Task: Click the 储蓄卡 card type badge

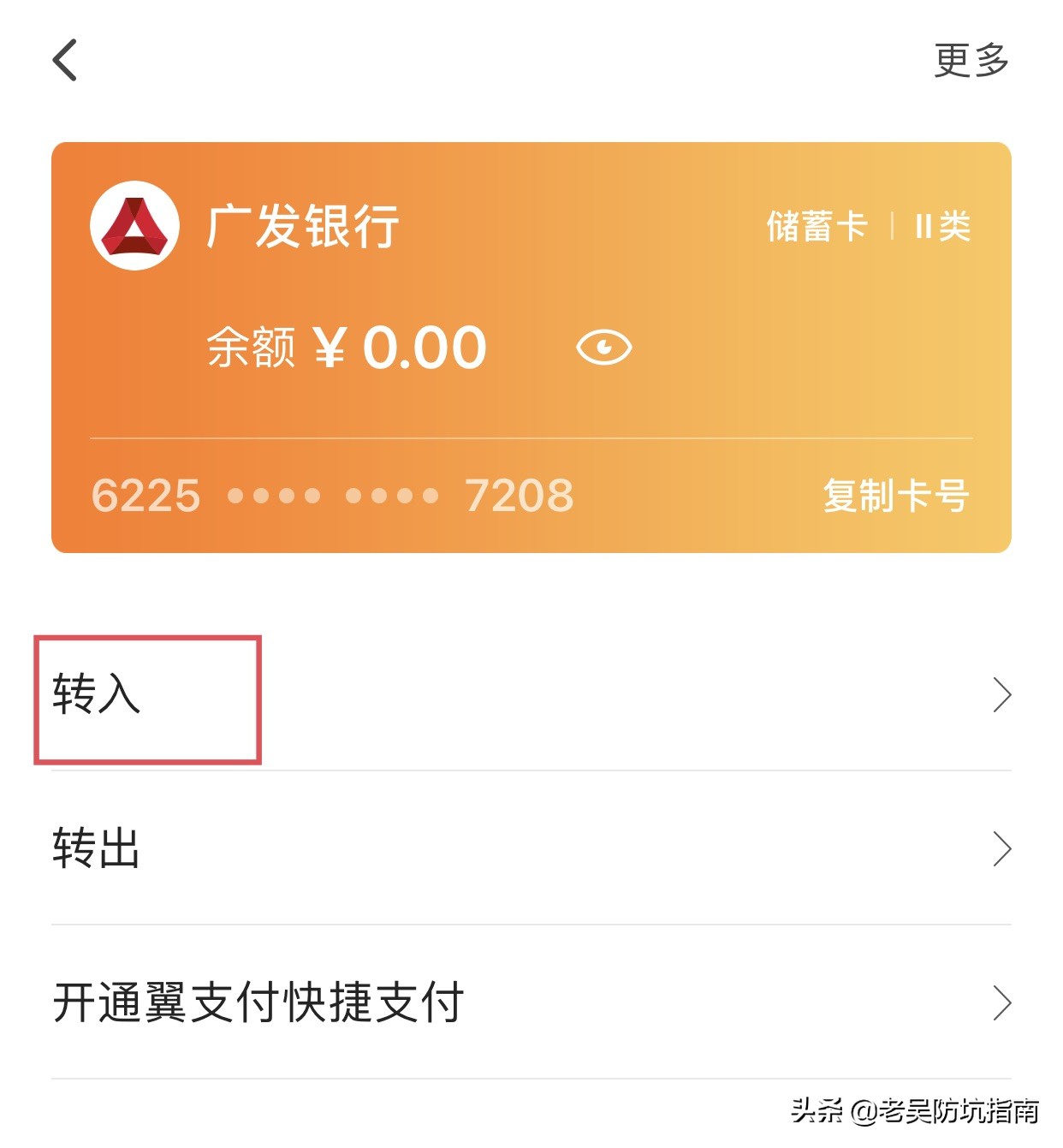Action: click(x=815, y=227)
